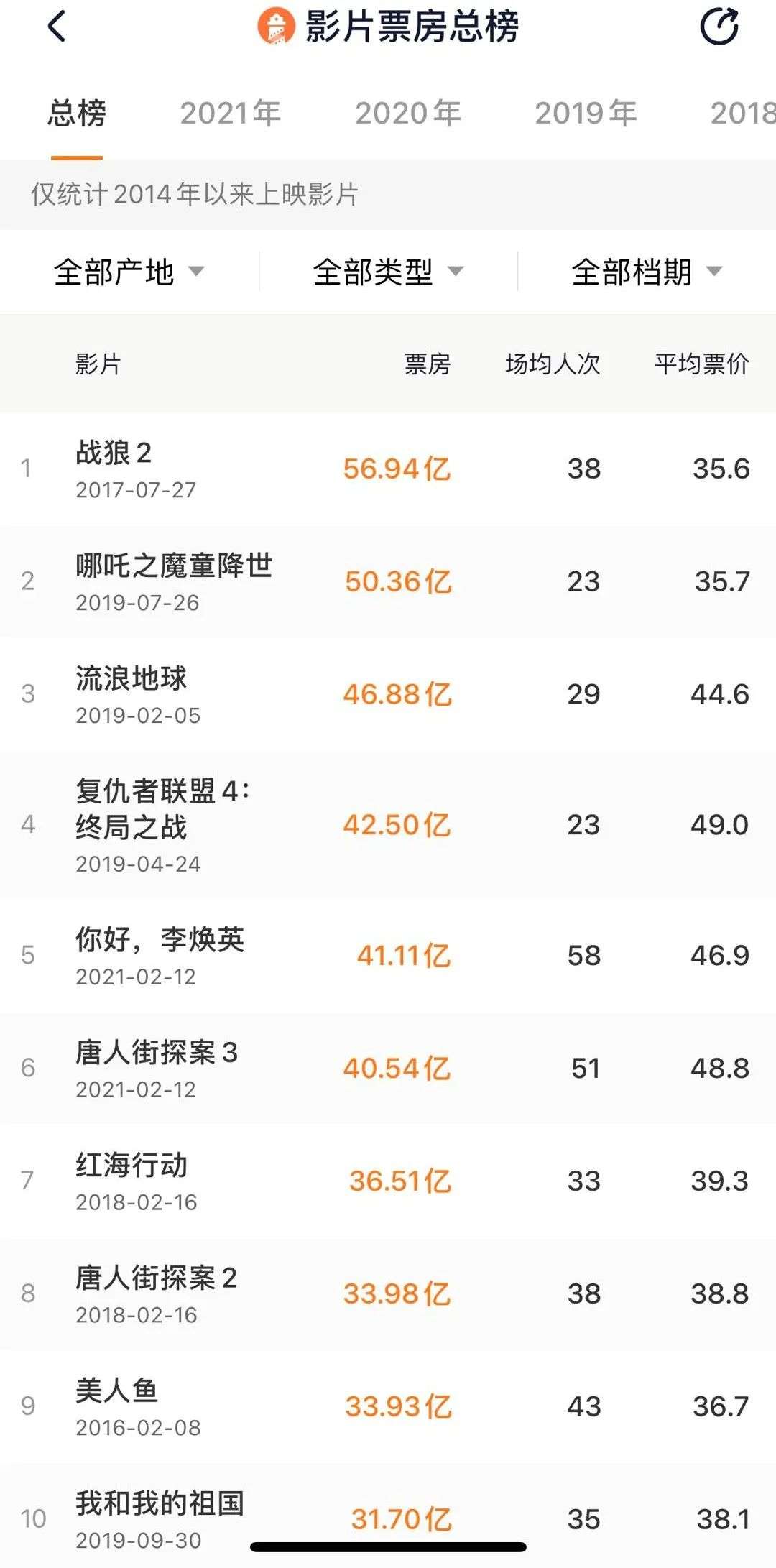776x1568 pixels.
Task: Open the 全部档期 filter dropdown
Action: click(647, 272)
